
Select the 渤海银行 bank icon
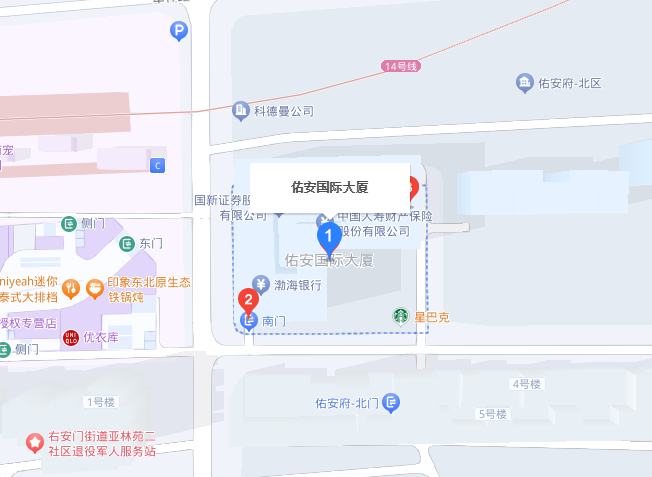click(x=260, y=284)
